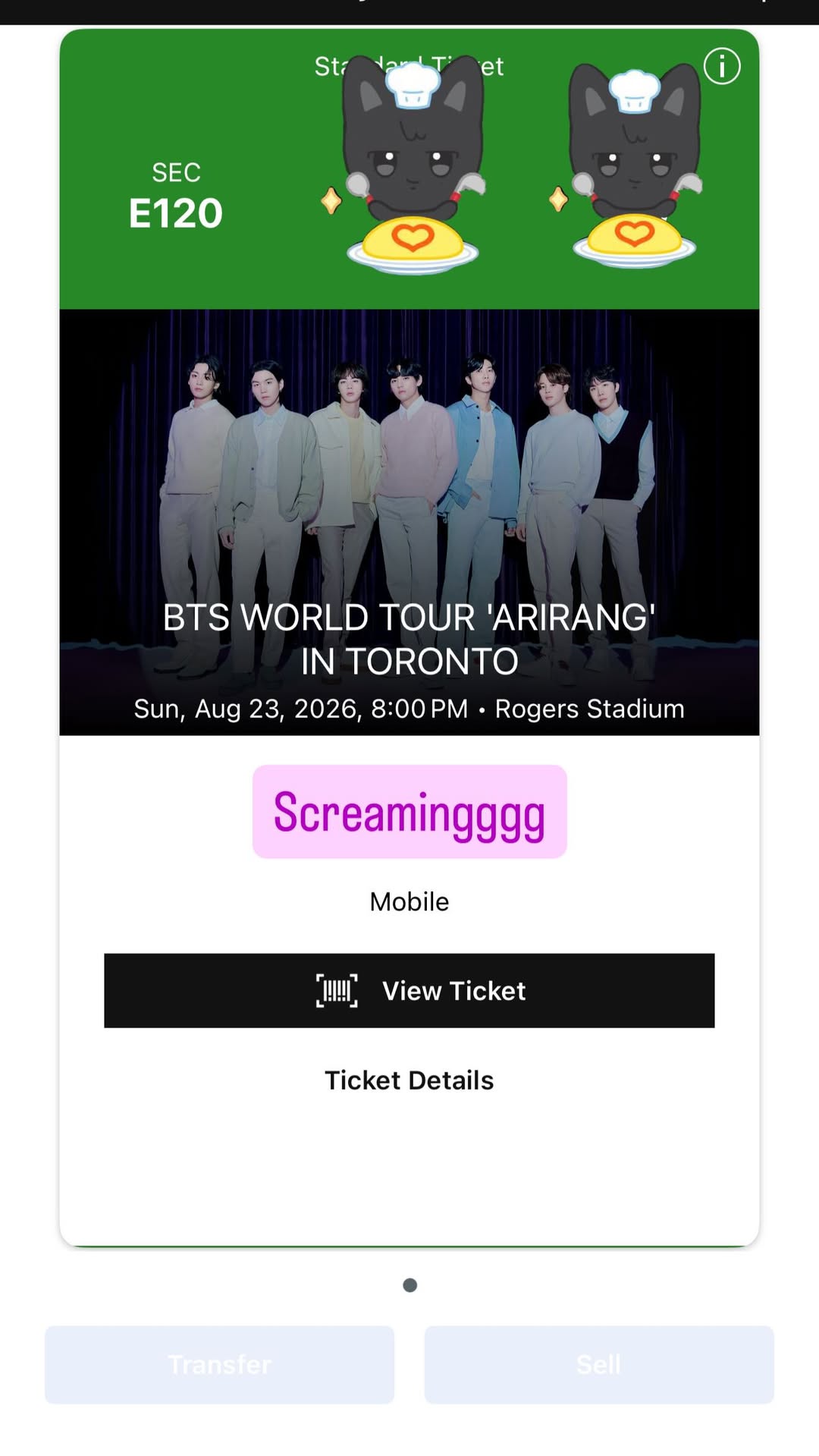The width and height of the screenshot is (819, 1456).
Task: Tap the View Ticket button
Action: [409, 990]
